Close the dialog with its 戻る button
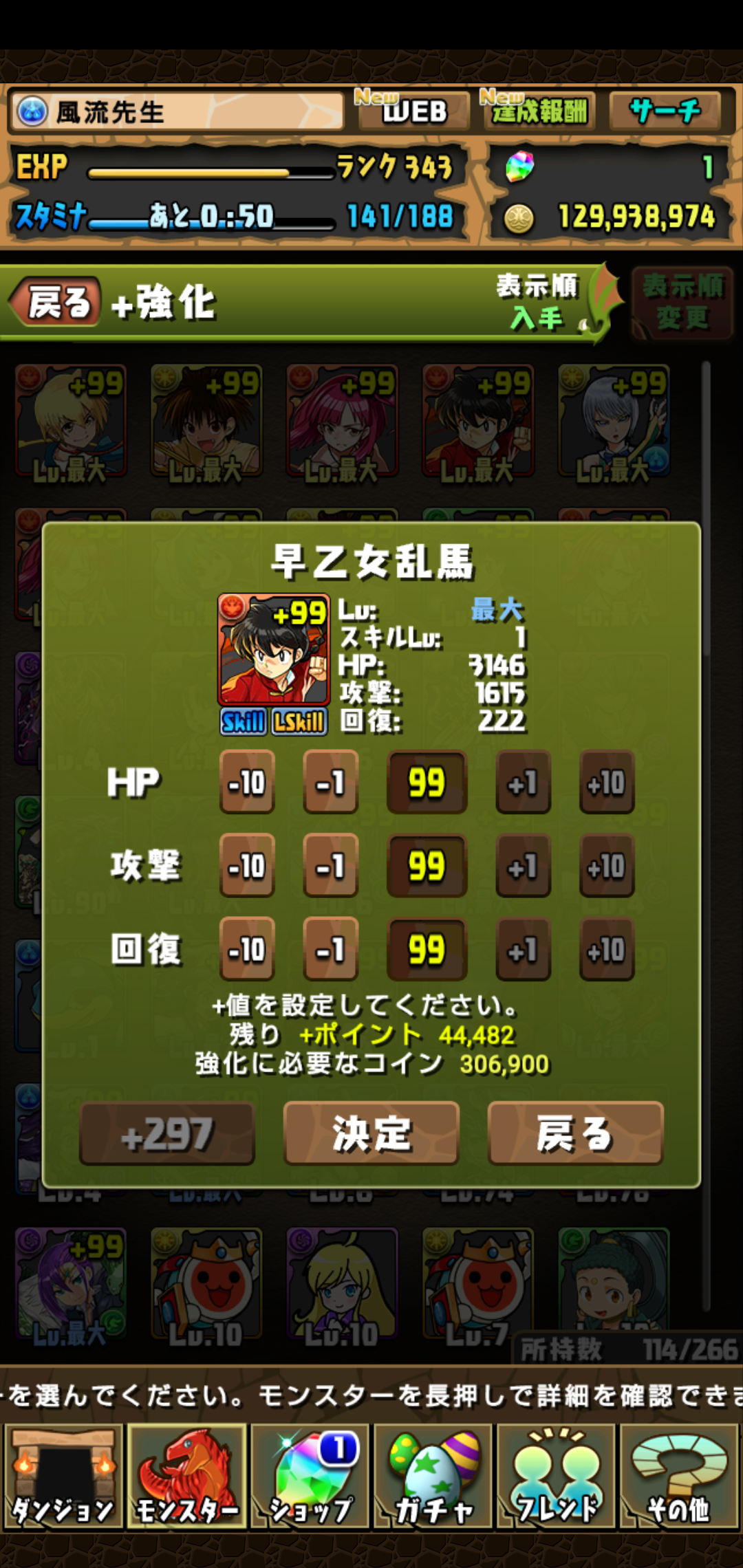This screenshot has height=1568, width=743. [575, 1133]
